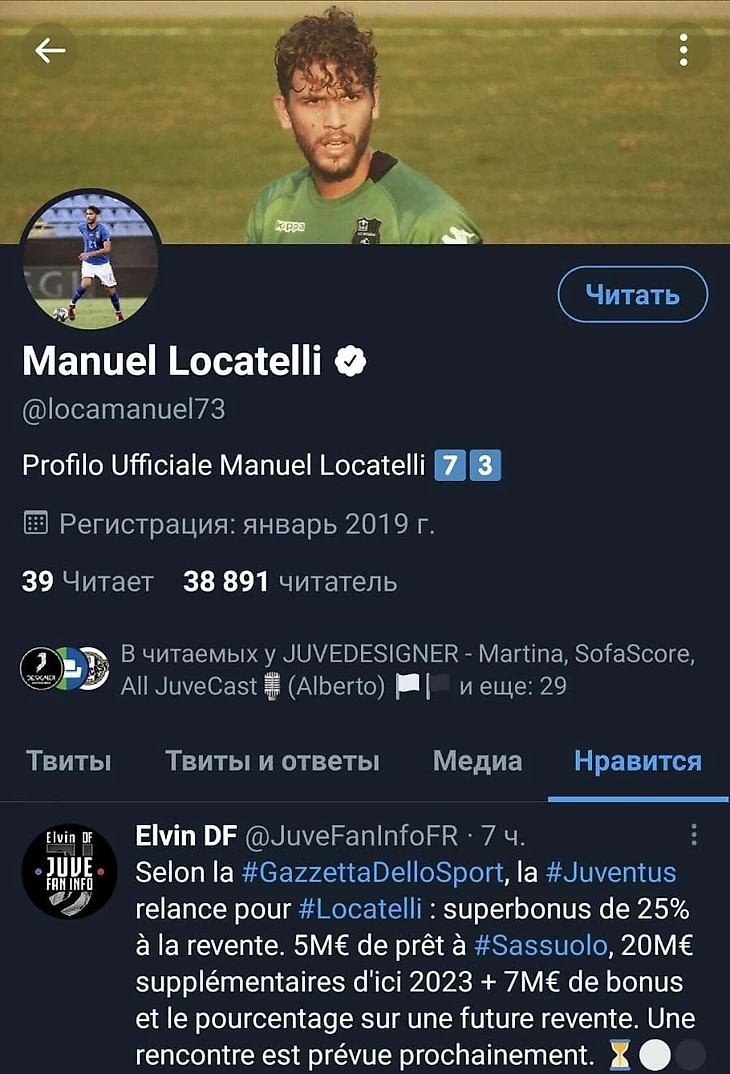Select the Нравится tab

[637, 761]
